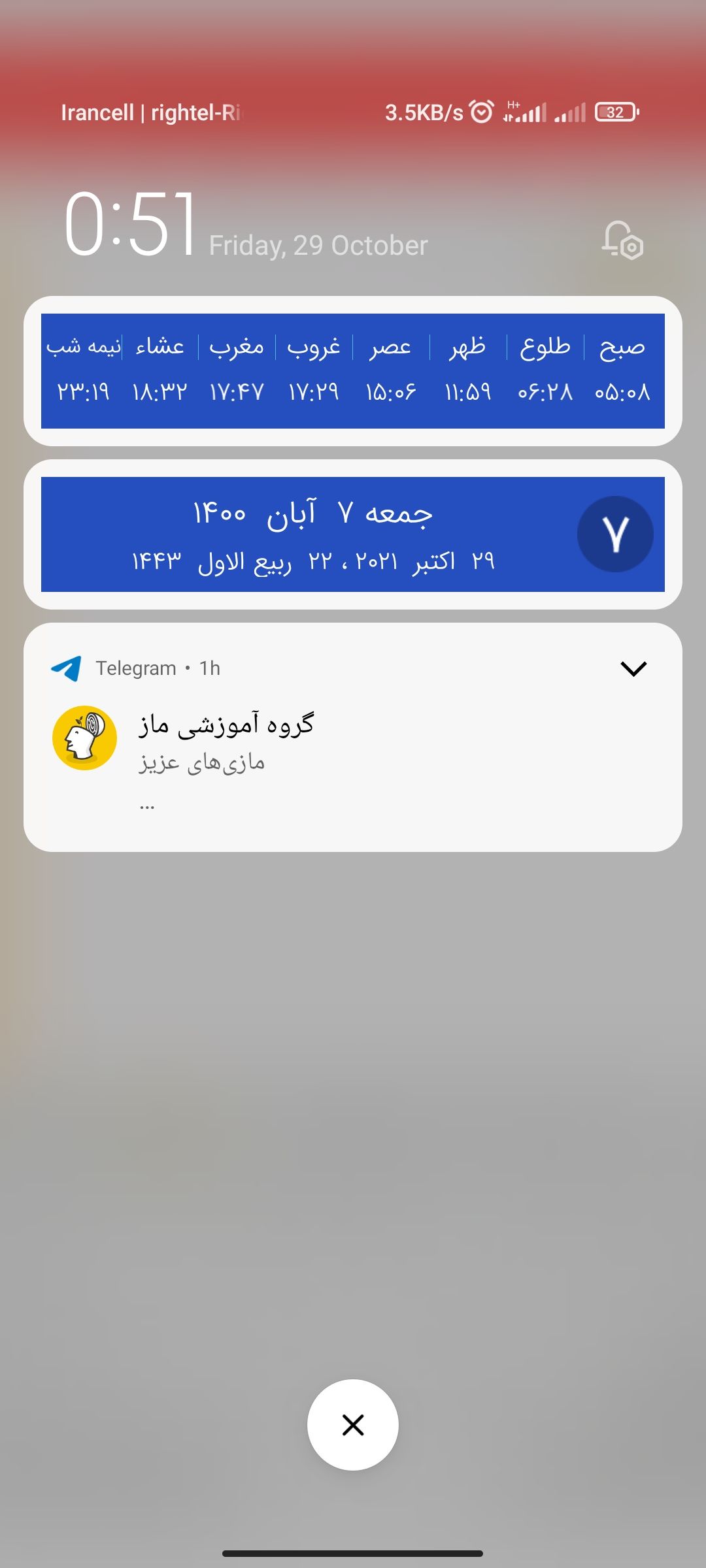
Task: Clear all notifications with X button
Action: pyautogui.click(x=353, y=1425)
